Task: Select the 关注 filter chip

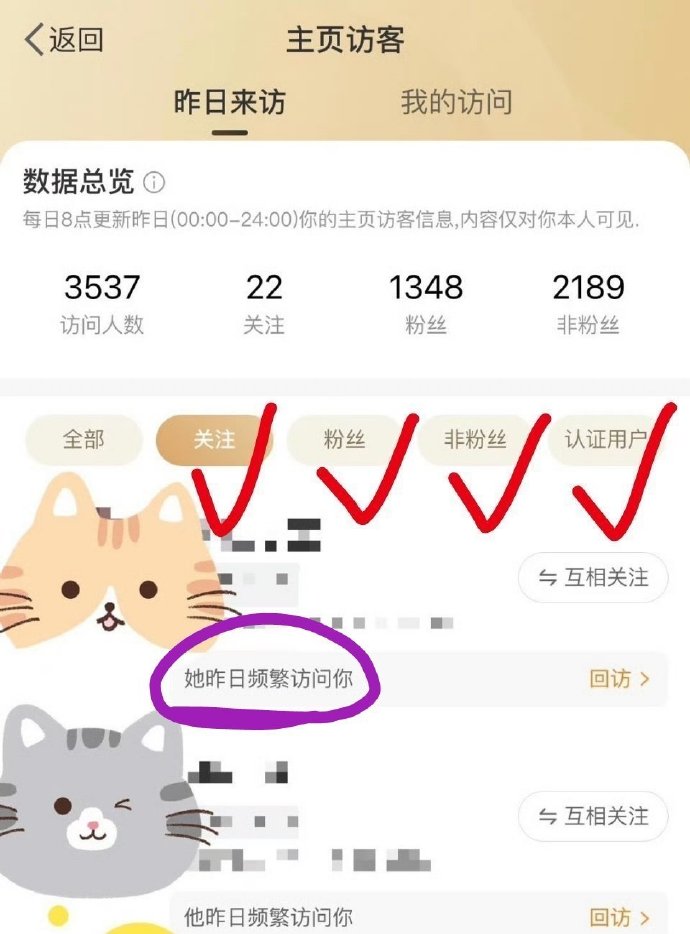Action: coord(214,440)
